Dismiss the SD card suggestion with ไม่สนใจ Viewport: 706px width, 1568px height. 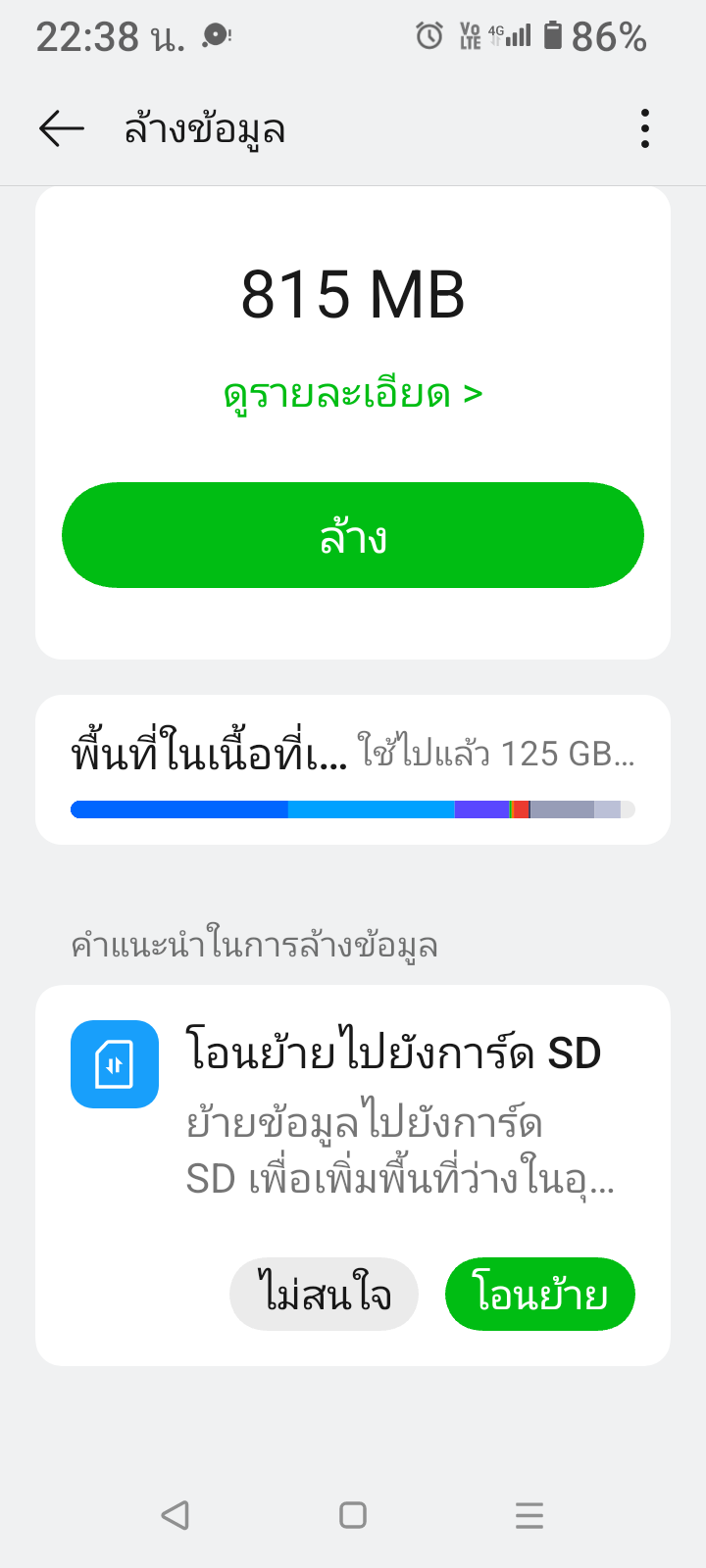[x=324, y=1294]
